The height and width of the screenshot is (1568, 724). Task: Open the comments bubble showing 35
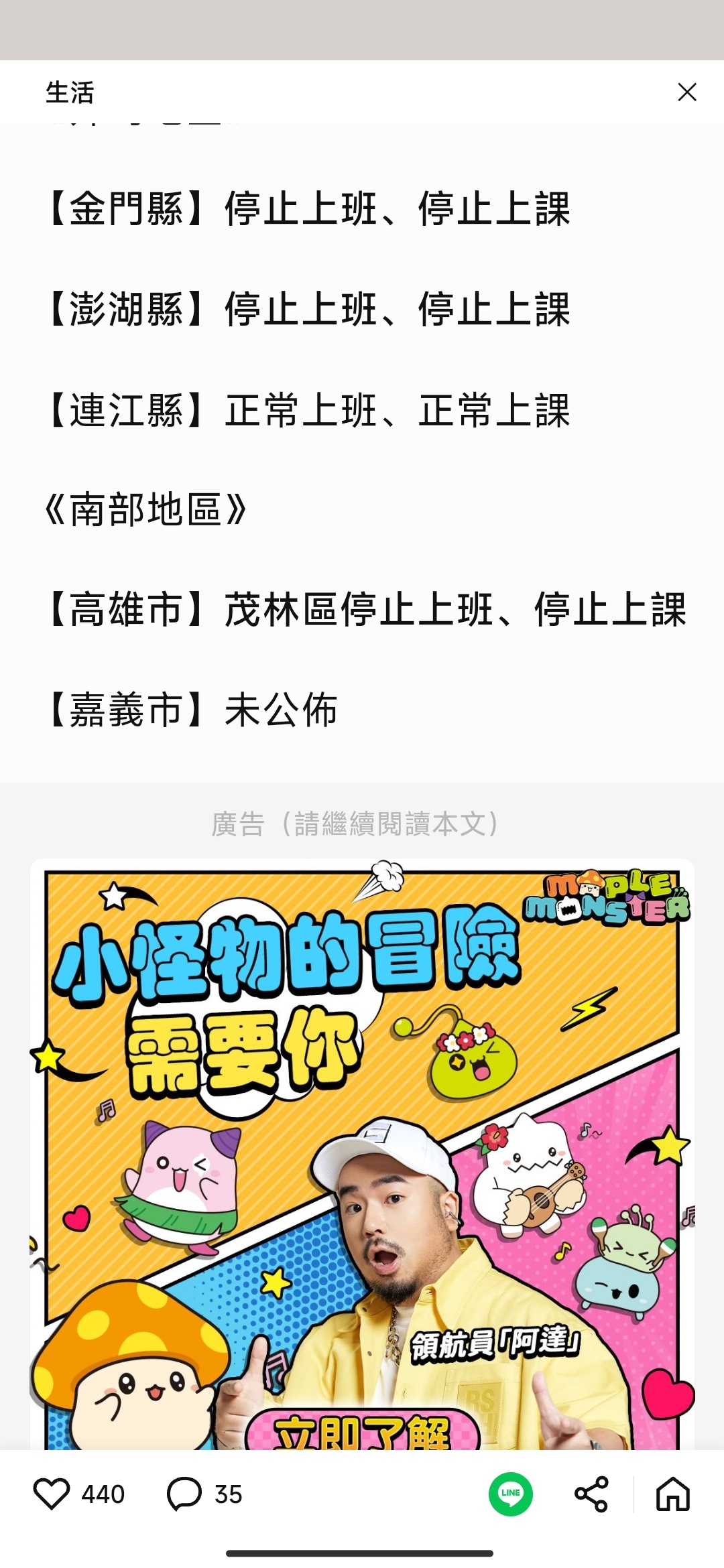[184, 1494]
